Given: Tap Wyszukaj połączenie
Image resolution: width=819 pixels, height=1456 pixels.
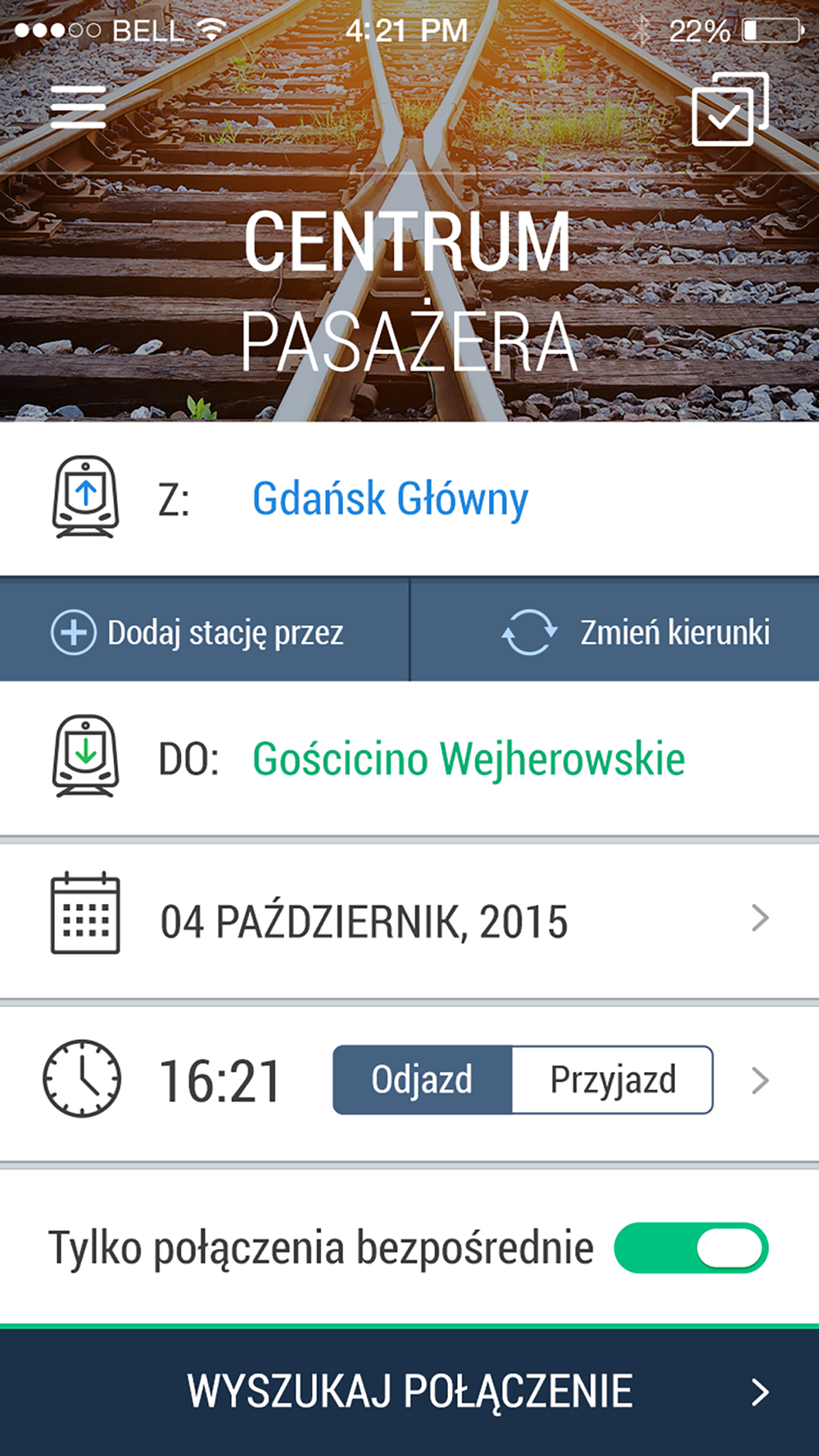Looking at the screenshot, I should point(409,1391).
